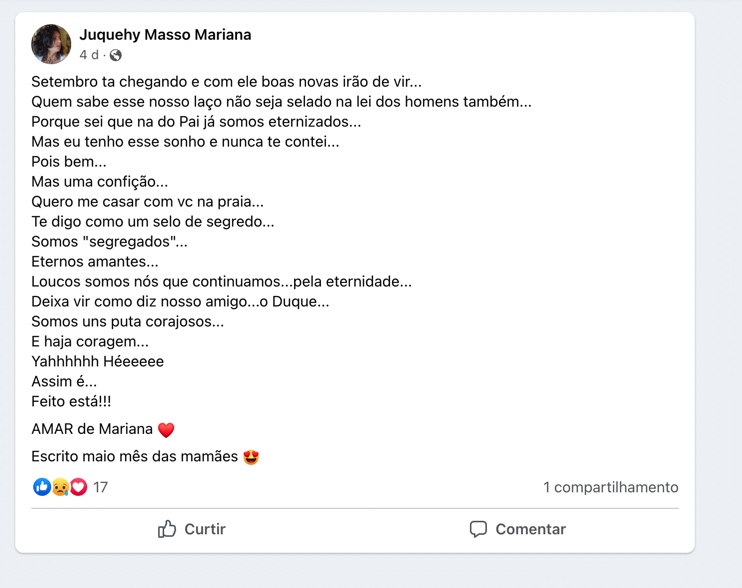Open the 1 compartilhamento shares list
The image size is (742, 588).
610,487
